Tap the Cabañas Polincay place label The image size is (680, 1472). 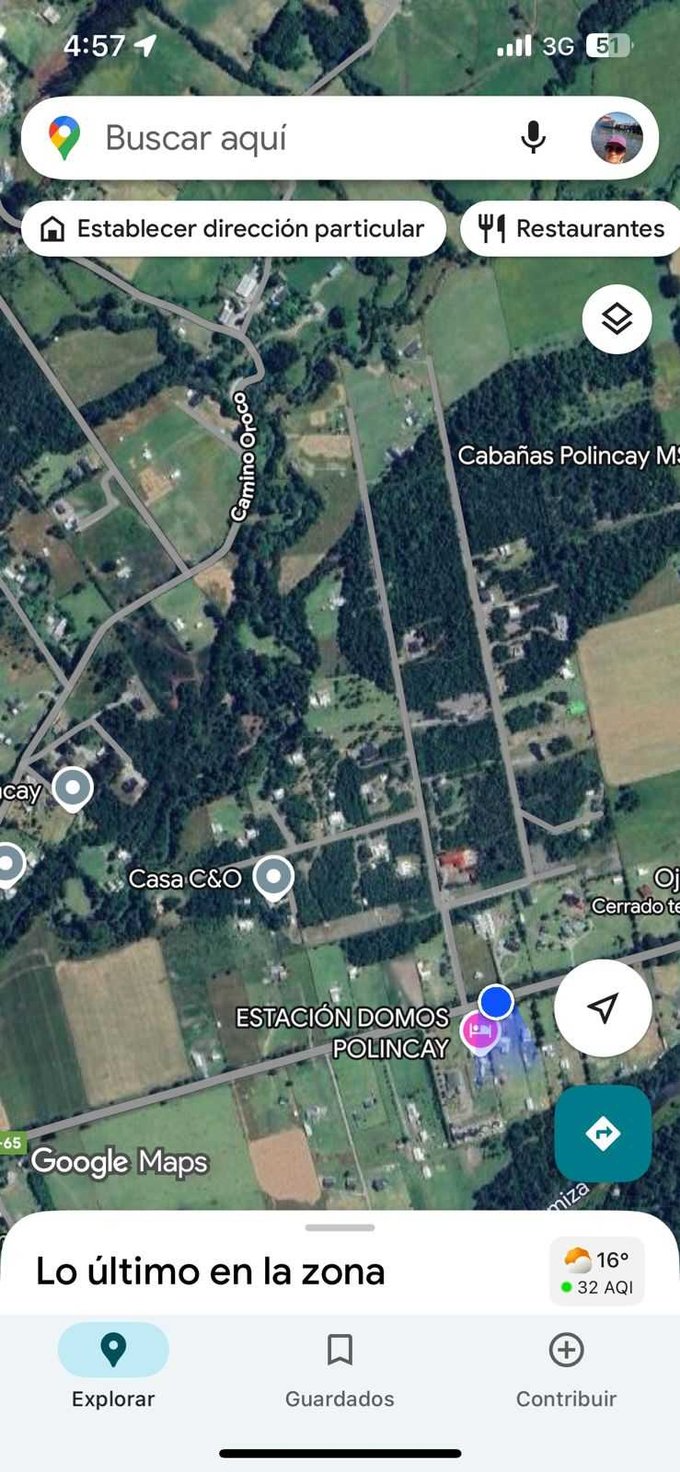(x=567, y=456)
